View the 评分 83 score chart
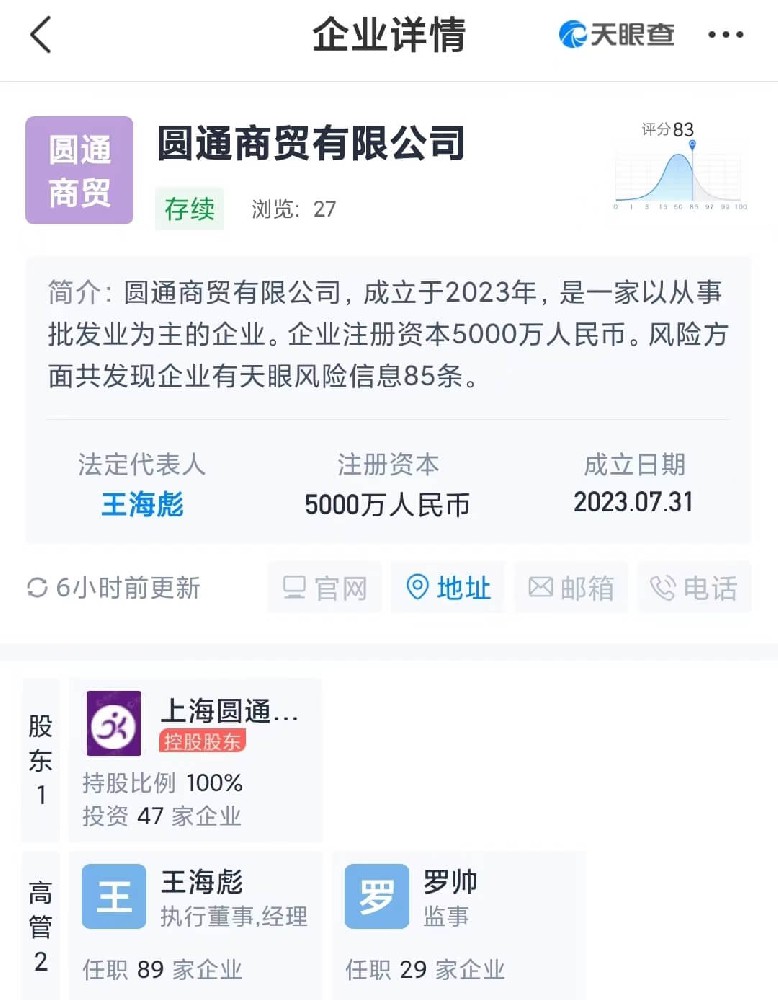Screen dimensions: 778x1000 click(680, 168)
